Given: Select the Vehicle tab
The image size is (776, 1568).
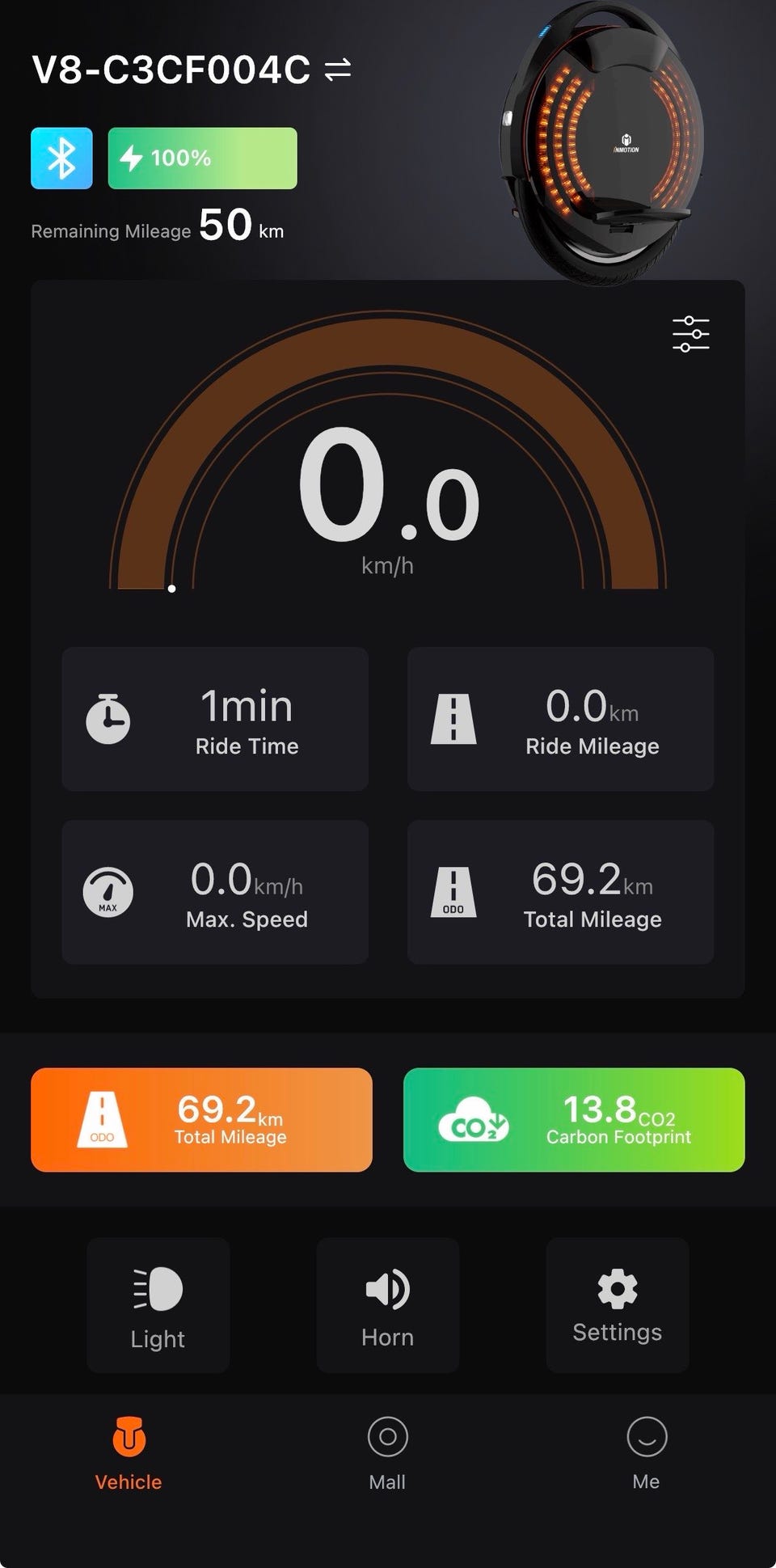Looking at the screenshot, I should 129,1454.
